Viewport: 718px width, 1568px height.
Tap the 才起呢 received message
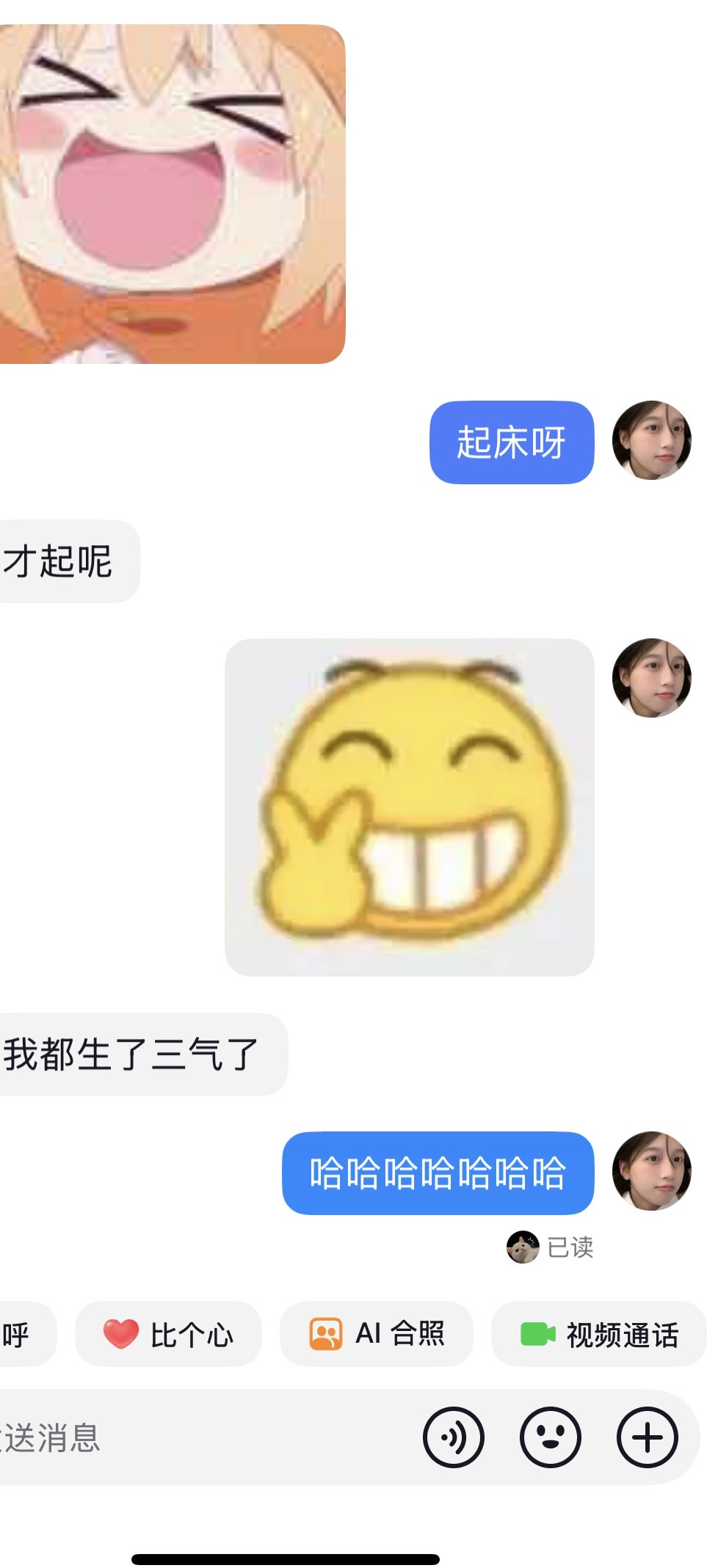[x=66, y=559]
